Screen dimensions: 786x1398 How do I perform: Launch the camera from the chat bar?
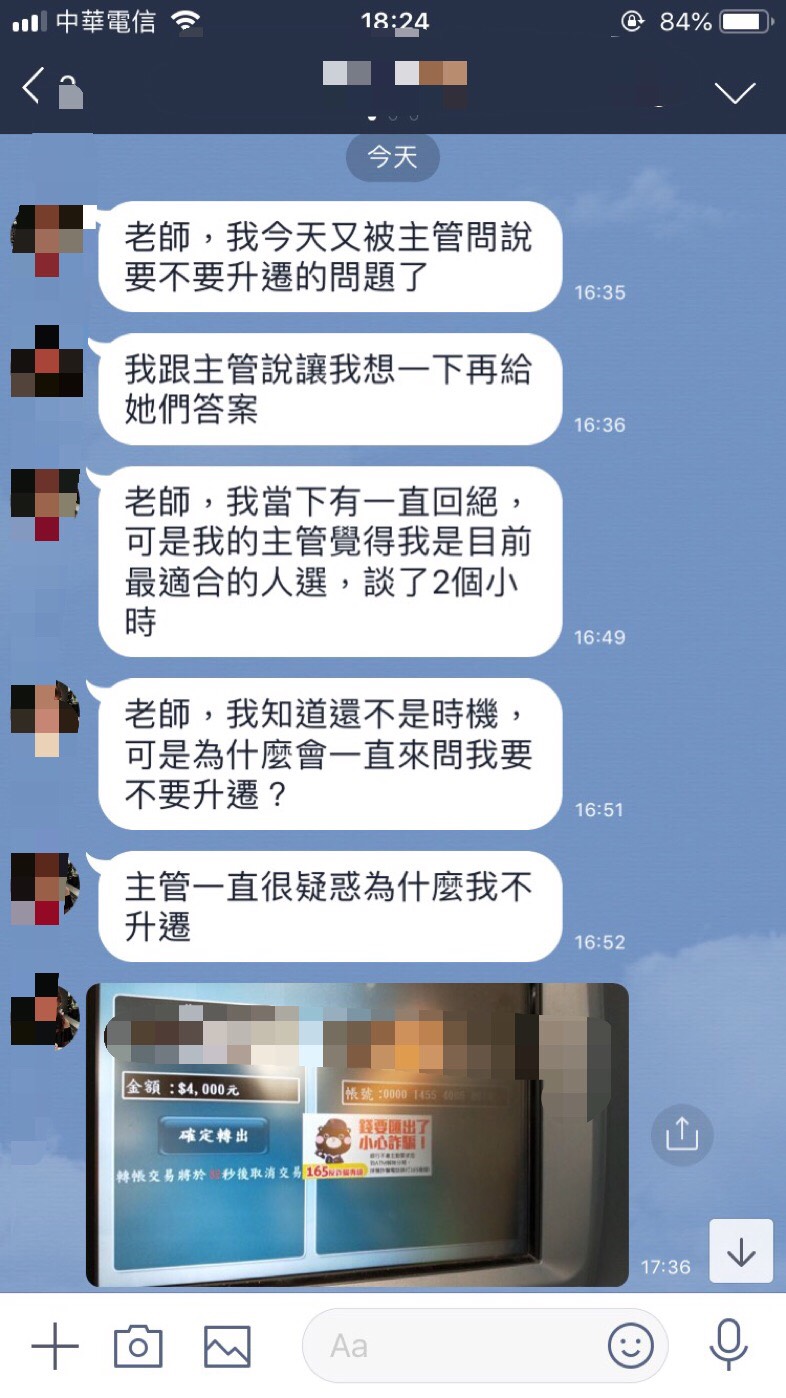point(138,1346)
